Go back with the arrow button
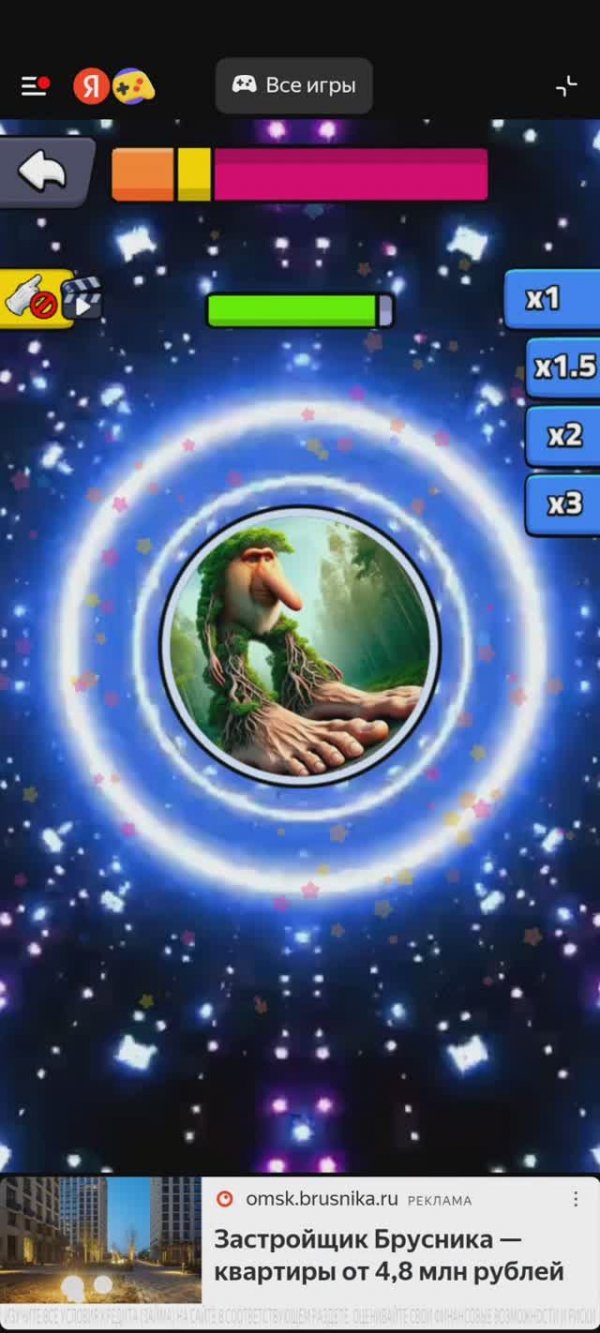 pyautogui.click(x=43, y=172)
